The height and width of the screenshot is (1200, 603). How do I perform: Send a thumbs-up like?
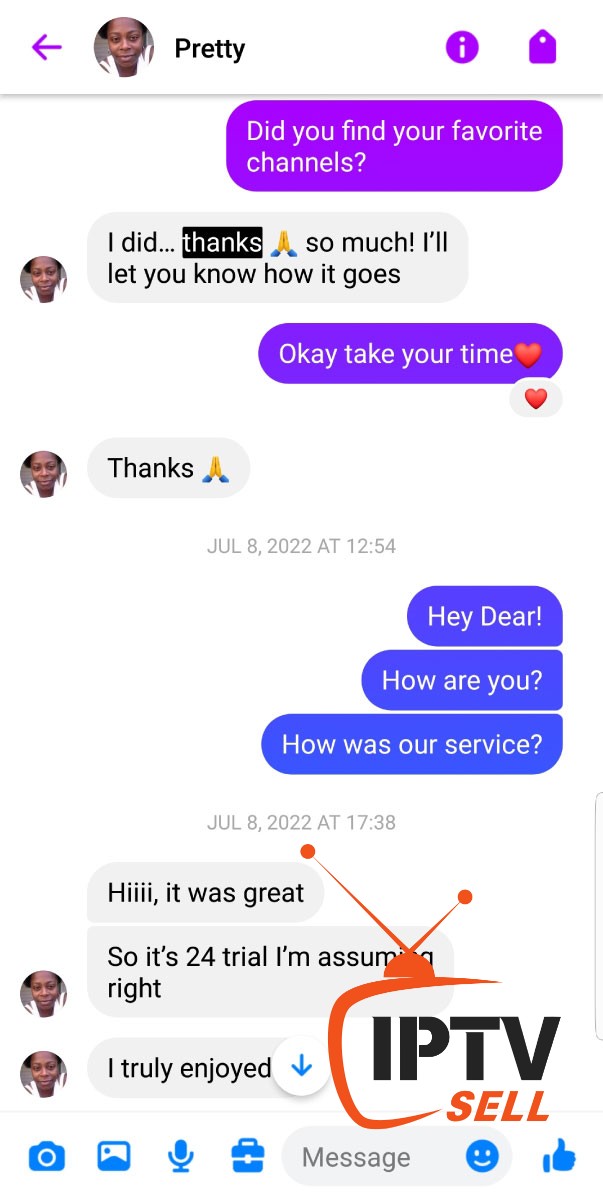point(559,1157)
